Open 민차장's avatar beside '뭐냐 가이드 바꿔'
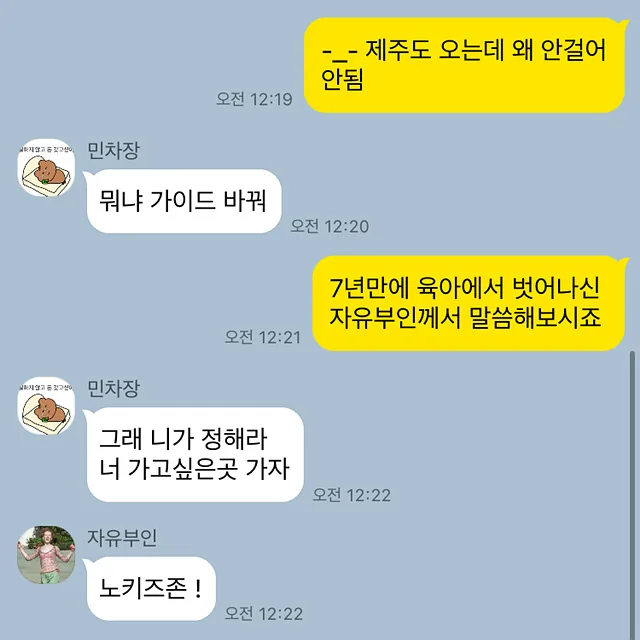The image size is (640, 640). (x=46, y=168)
